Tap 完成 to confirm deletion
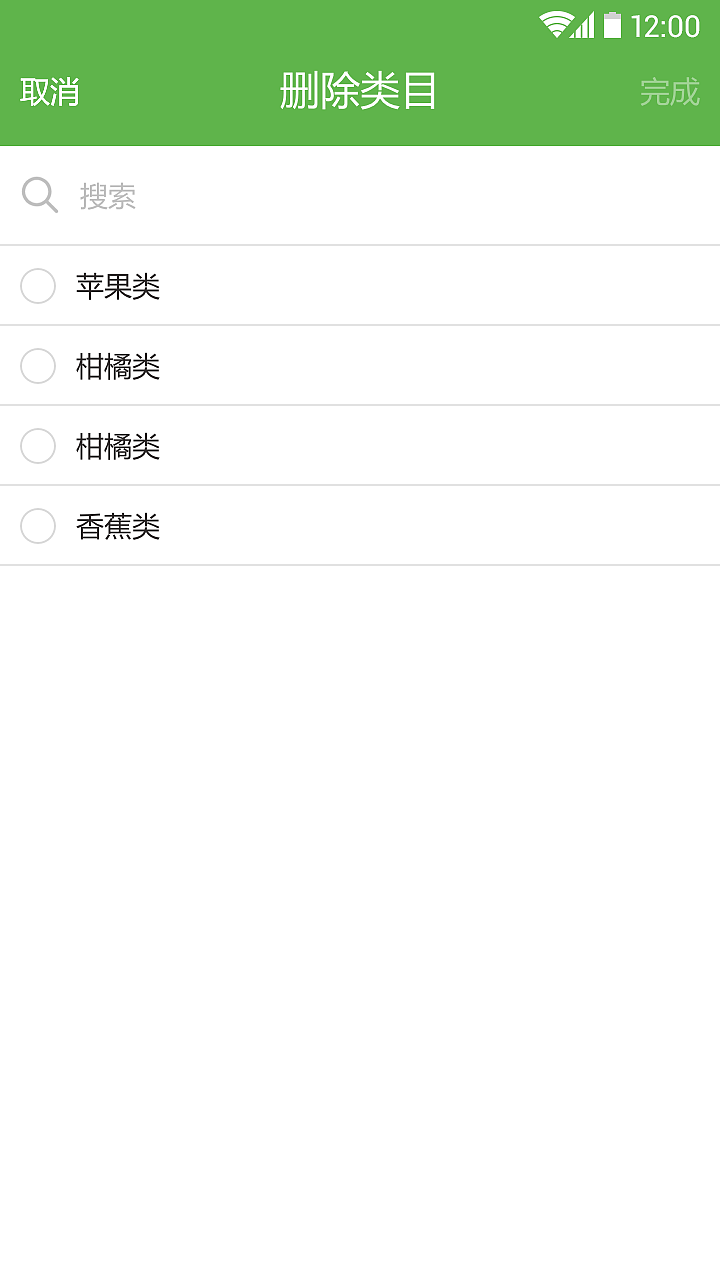The image size is (720, 1280). [671, 91]
